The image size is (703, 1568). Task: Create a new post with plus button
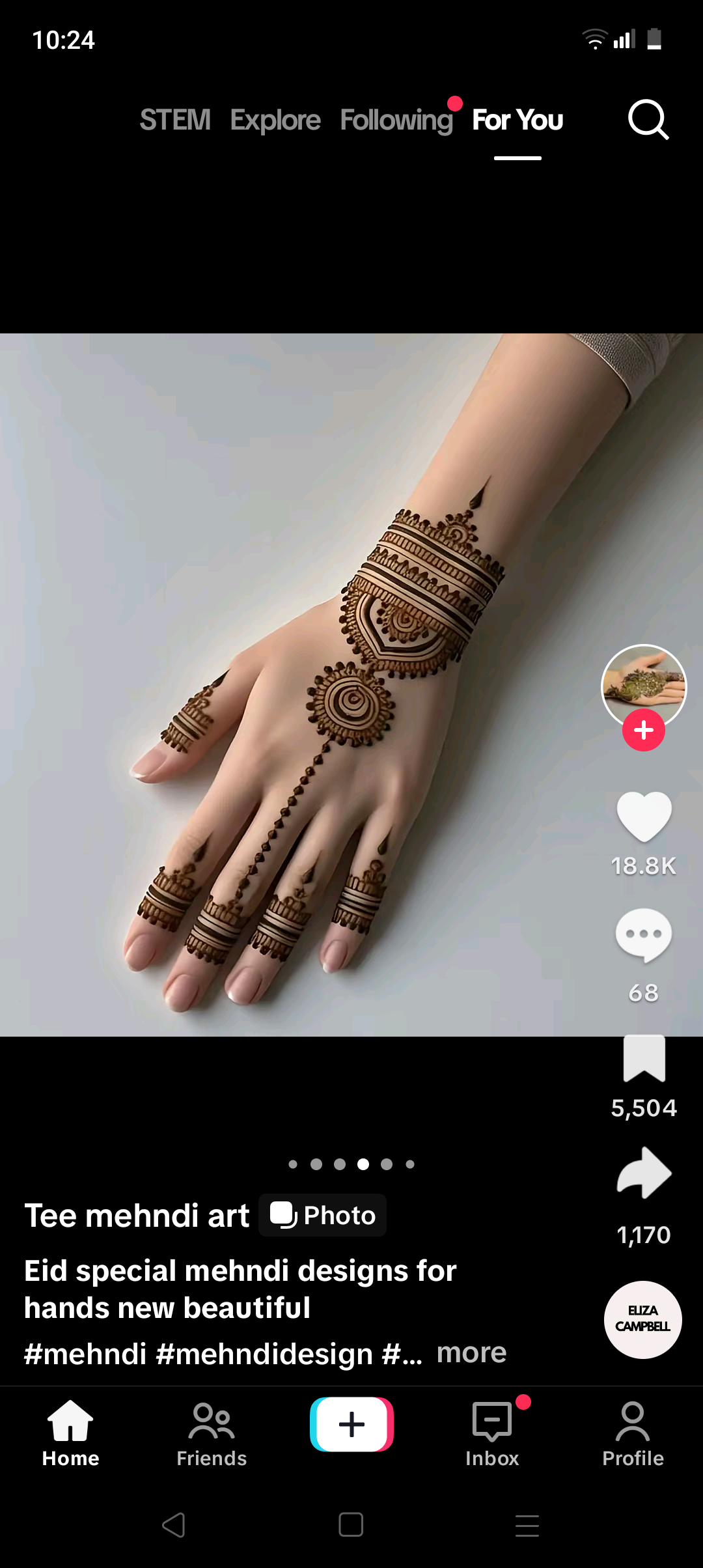pos(351,1424)
